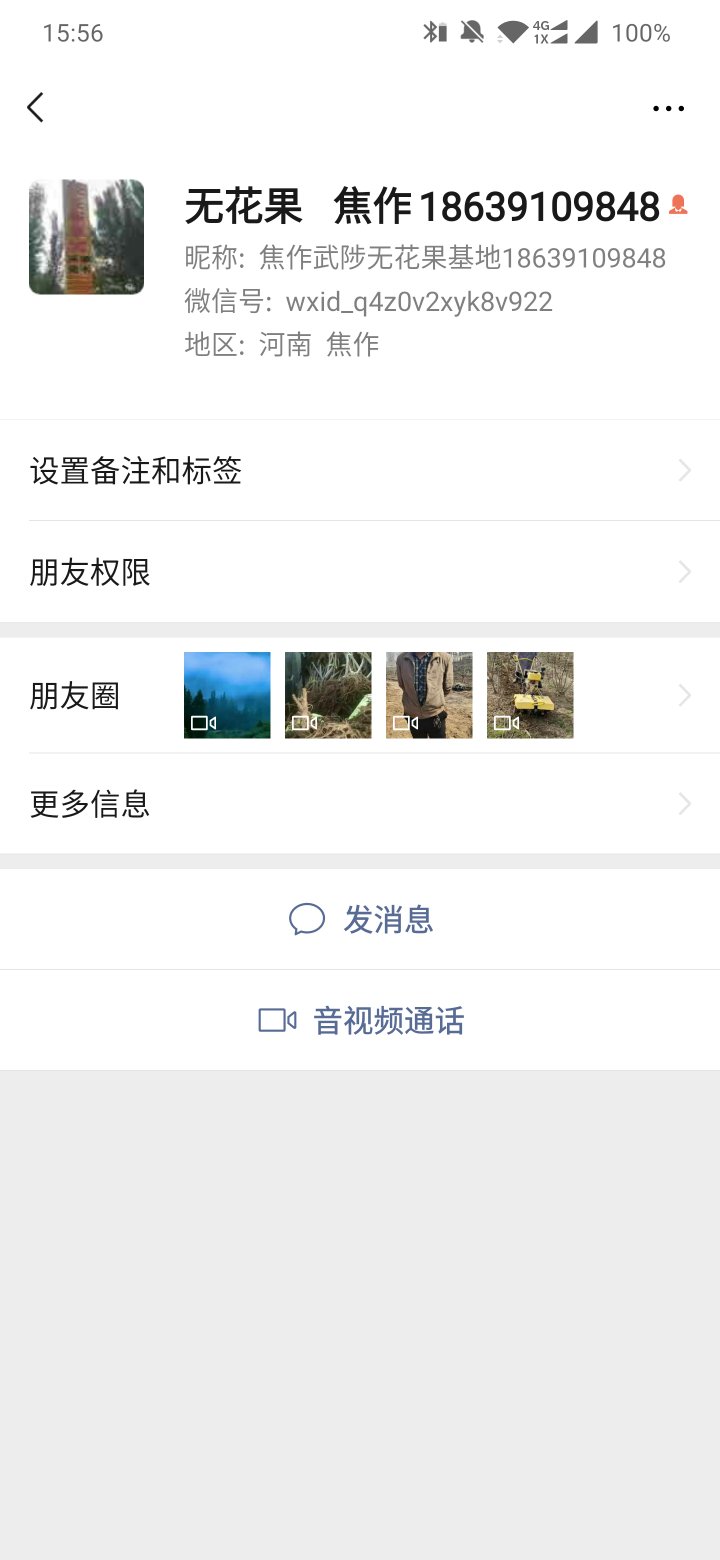
Task: Open 朋友权限 settings
Action: click(x=360, y=573)
